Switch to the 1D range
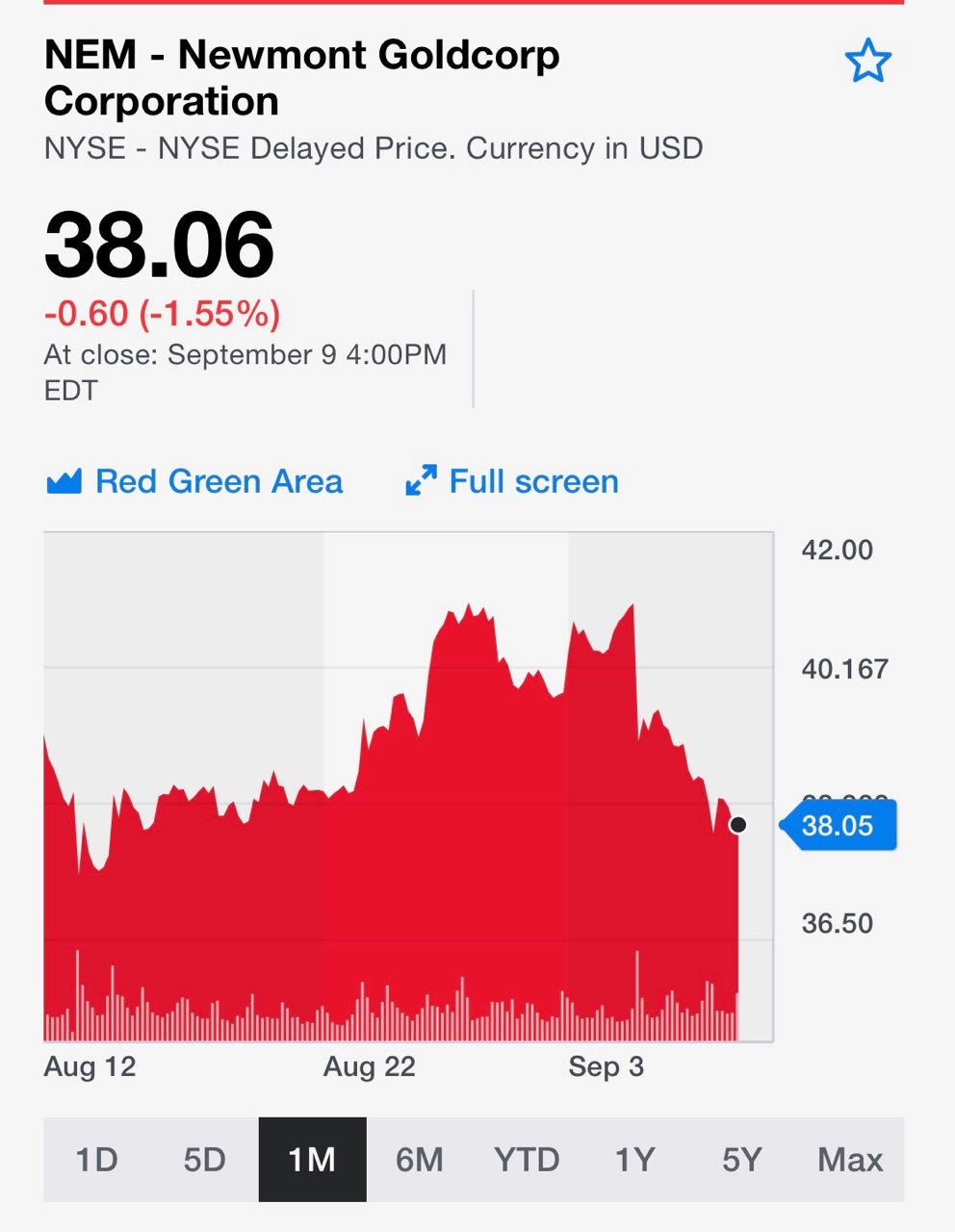Image resolution: width=955 pixels, height=1232 pixels. pos(96,1160)
